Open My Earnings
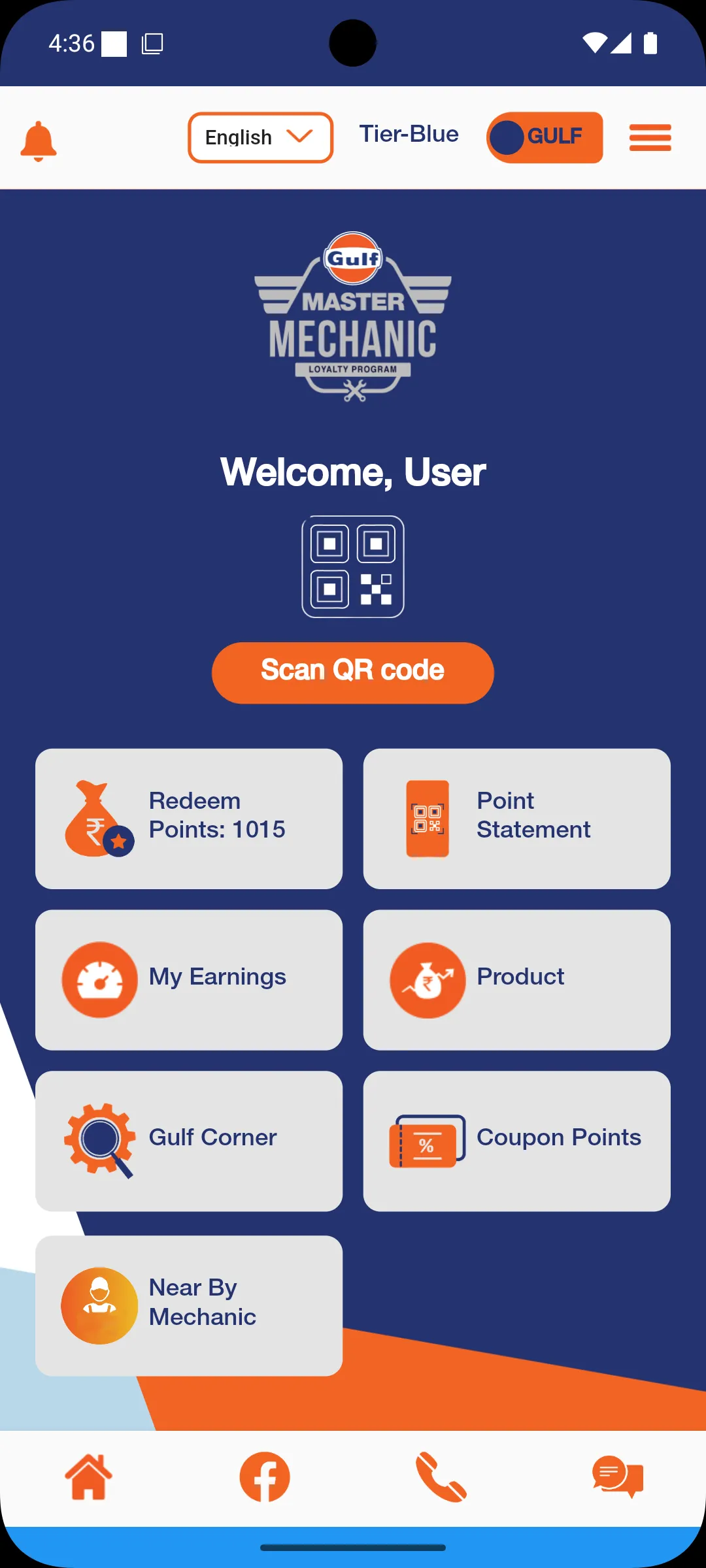This screenshot has width=706, height=1568. click(189, 979)
